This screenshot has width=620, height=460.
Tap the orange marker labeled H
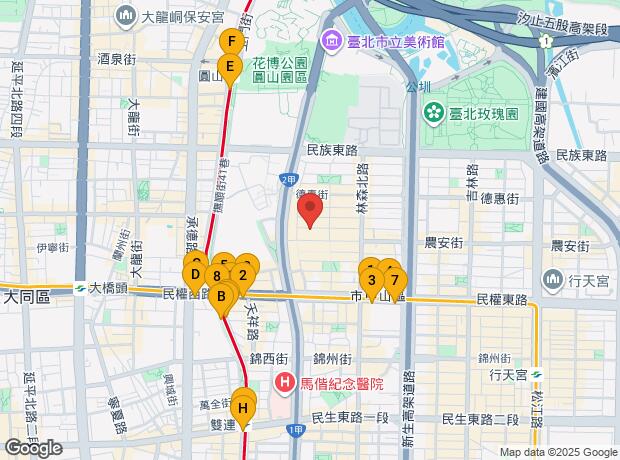click(x=241, y=408)
